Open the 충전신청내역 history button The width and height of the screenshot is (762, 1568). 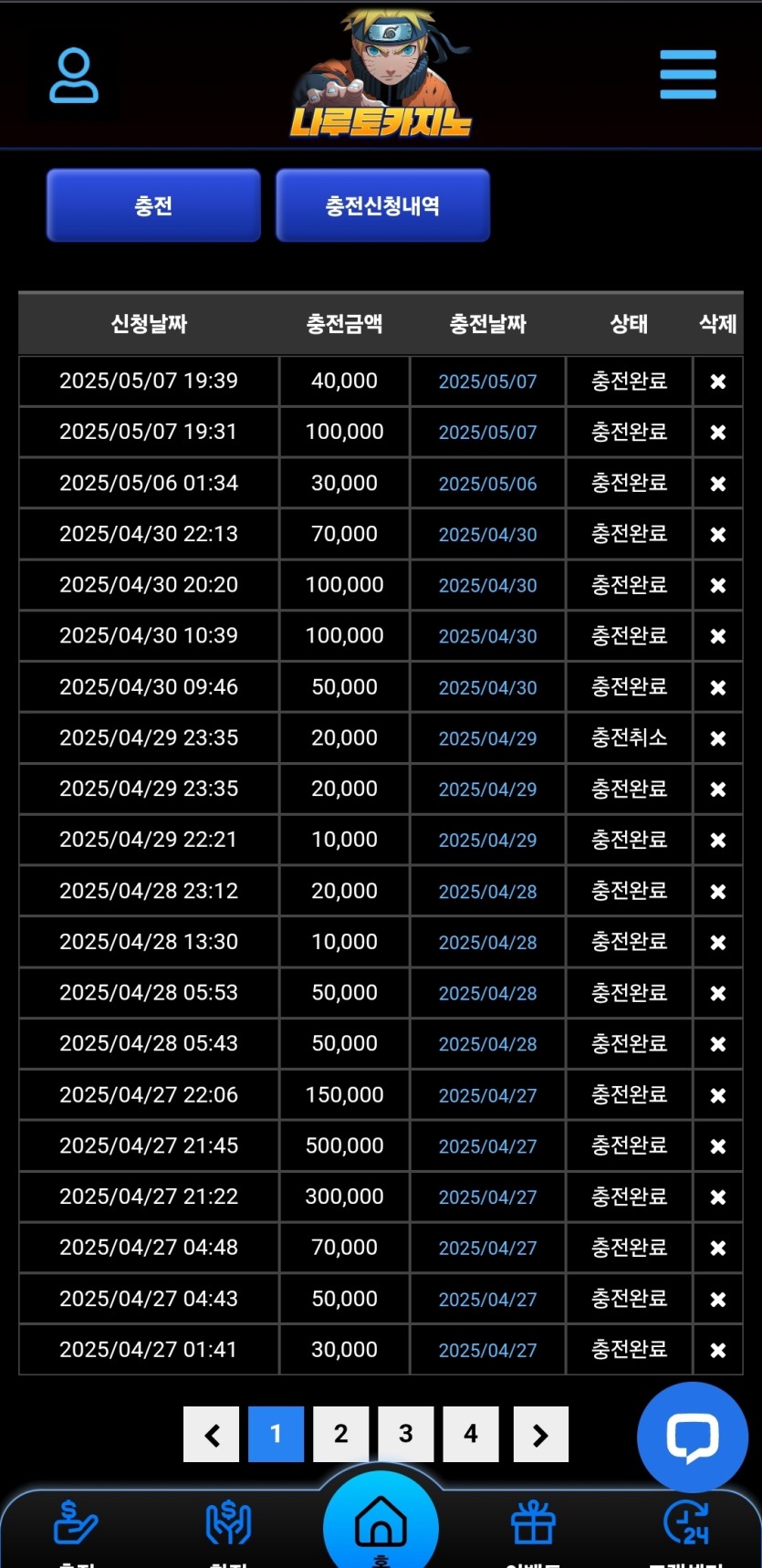tap(382, 205)
